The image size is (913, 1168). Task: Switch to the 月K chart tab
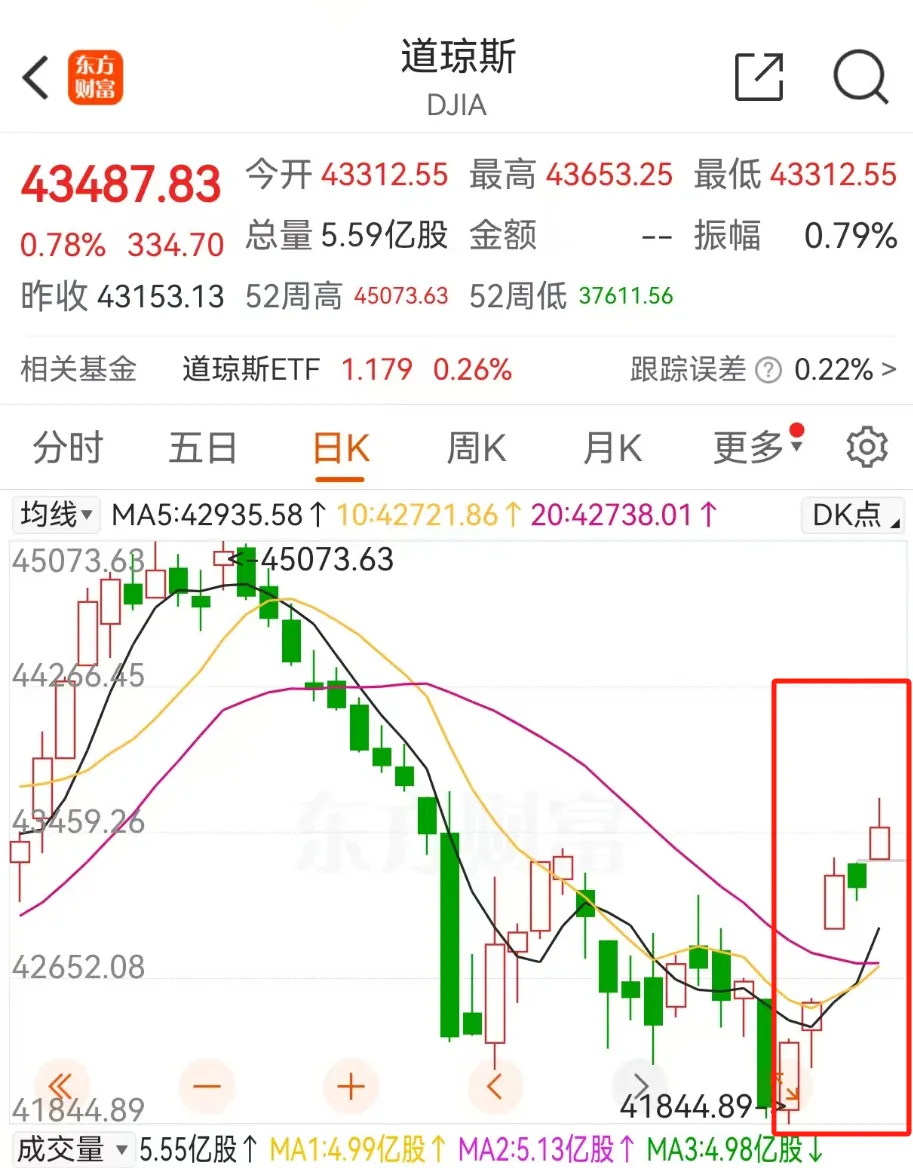click(x=612, y=448)
